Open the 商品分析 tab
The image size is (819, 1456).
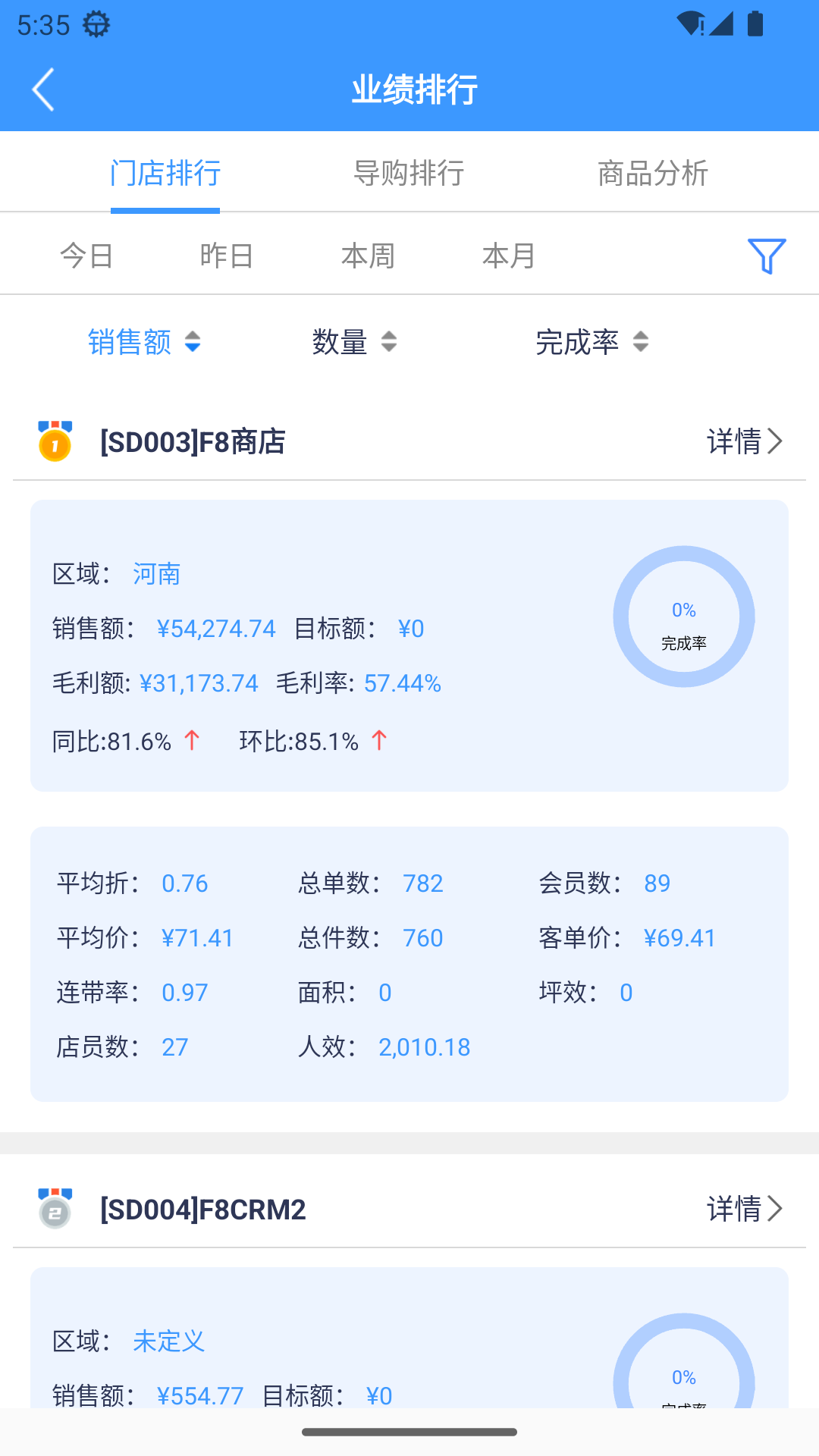pos(653,173)
